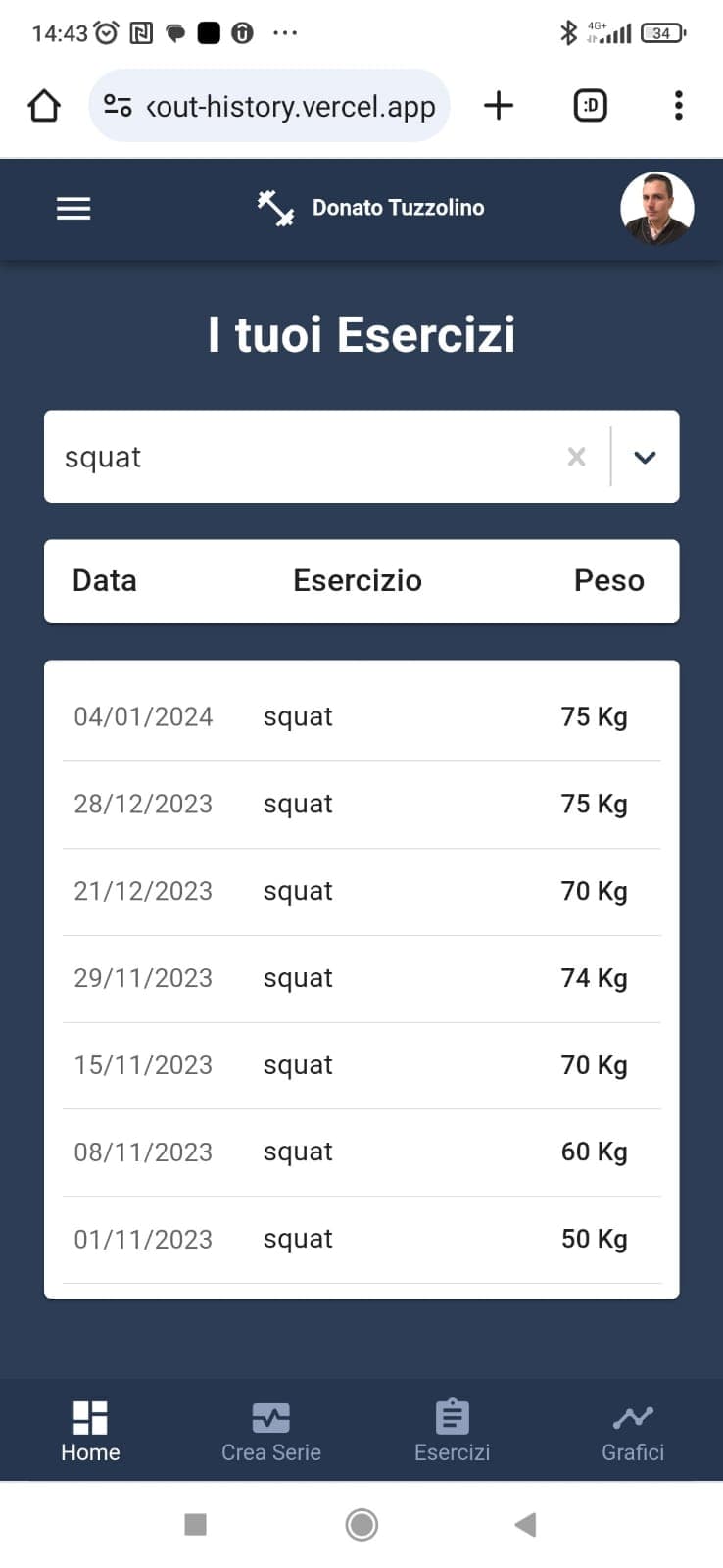Go to the Crea Serie tab
This screenshot has width=723, height=1568.
pyautogui.click(x=271, y=1431)
